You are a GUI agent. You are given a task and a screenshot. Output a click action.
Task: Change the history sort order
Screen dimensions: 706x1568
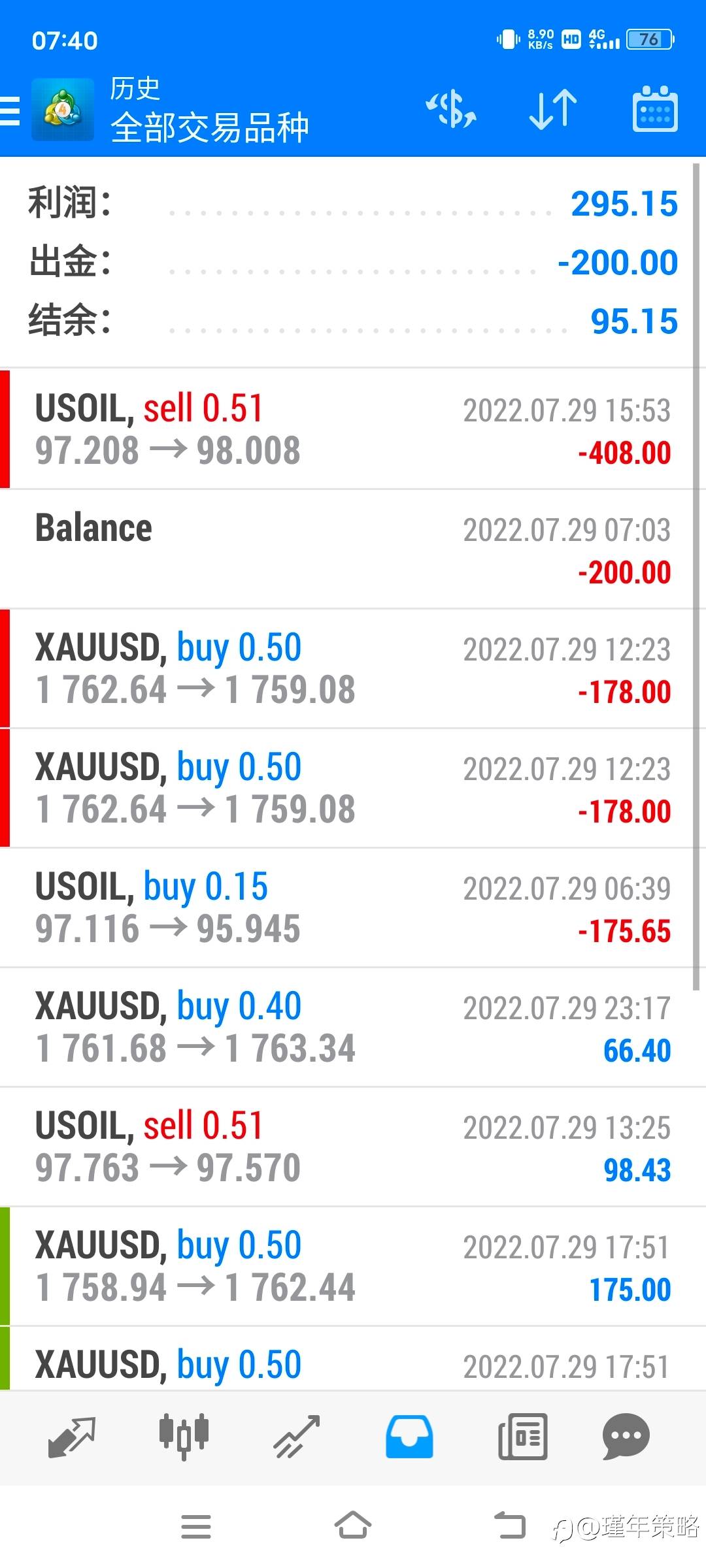point(553,109)
